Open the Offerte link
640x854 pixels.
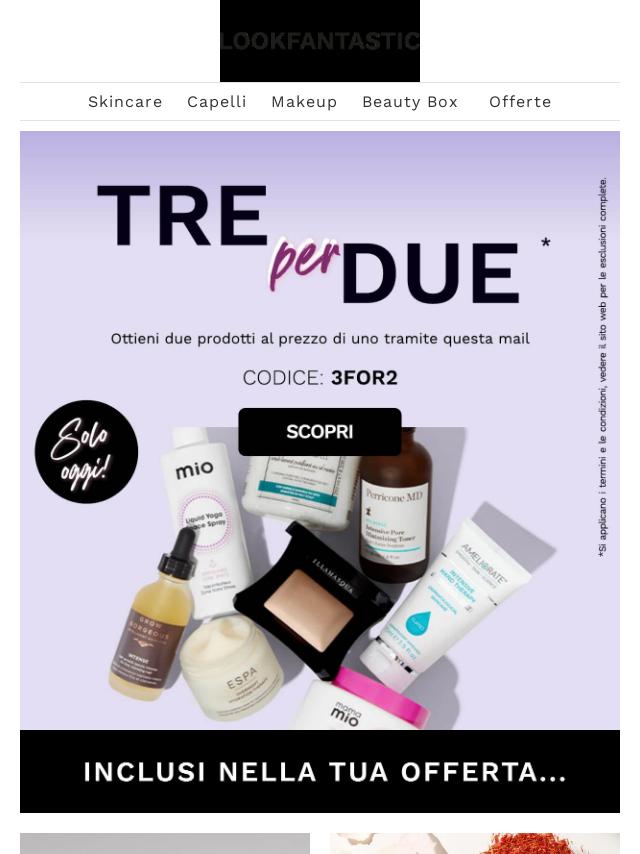(x=520, y=102)
